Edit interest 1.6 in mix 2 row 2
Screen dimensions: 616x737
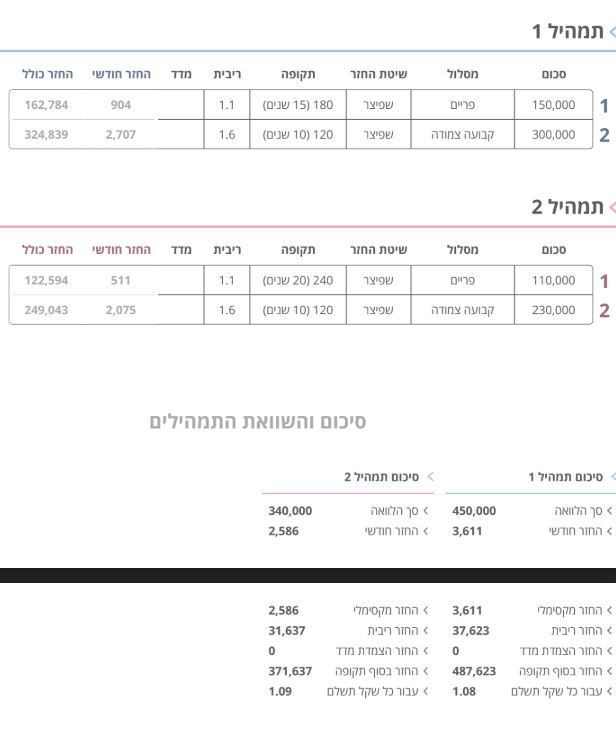click(227, 311)
